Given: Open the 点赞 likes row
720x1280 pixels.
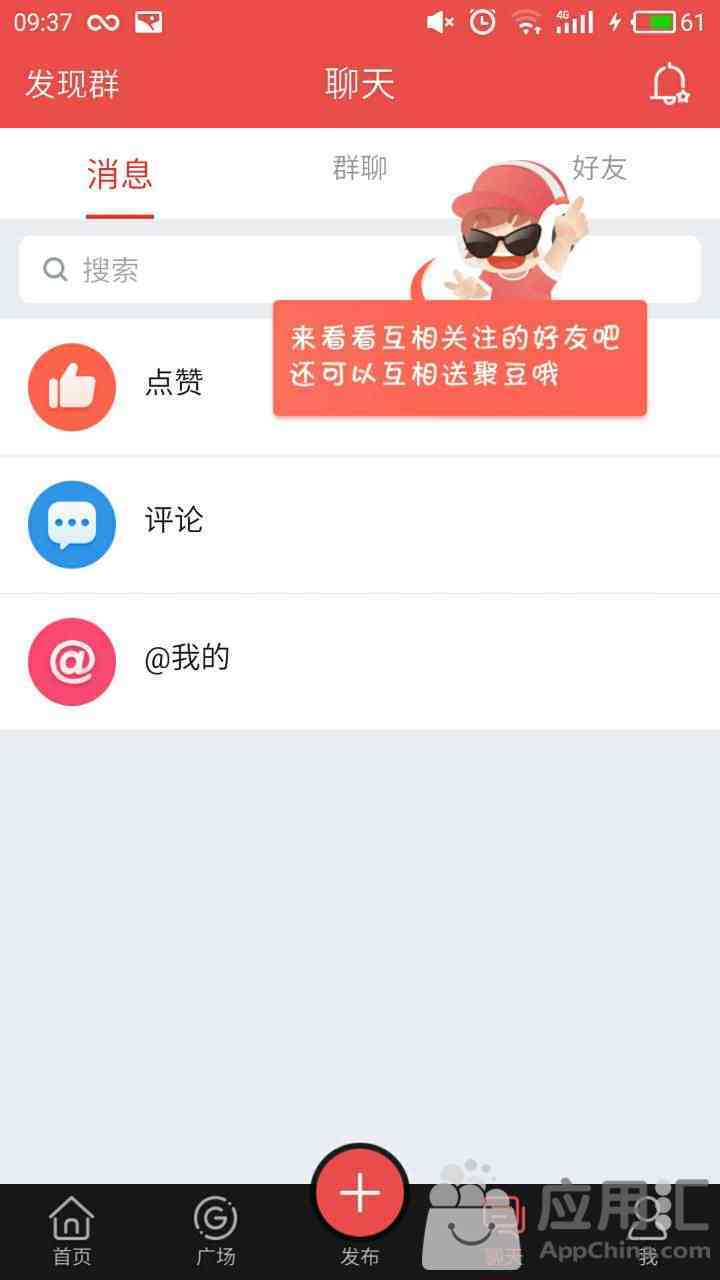Looking at the screenshot, I should [360, 387].
